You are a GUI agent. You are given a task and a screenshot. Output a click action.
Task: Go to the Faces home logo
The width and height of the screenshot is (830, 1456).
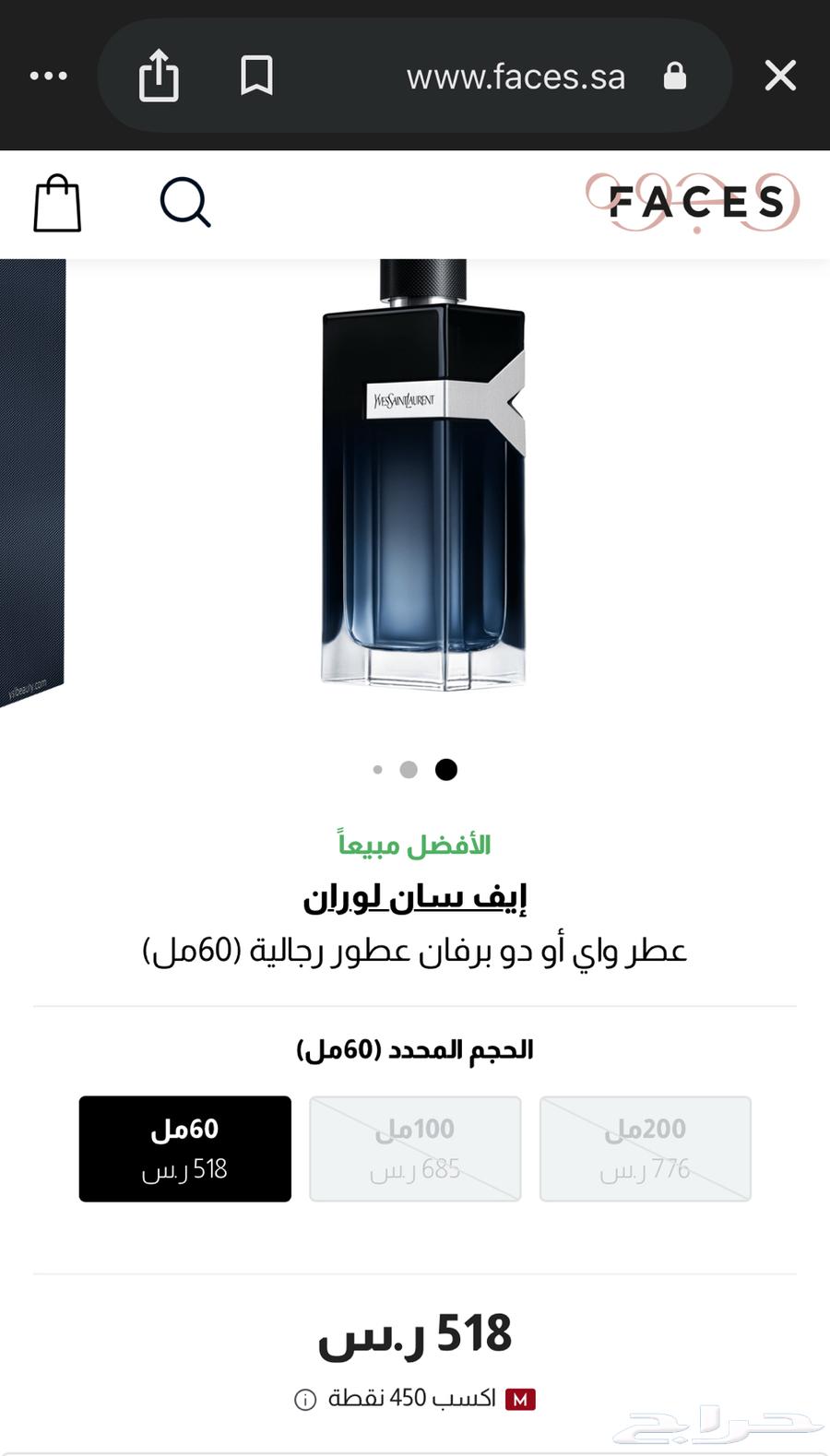click(x=693, y=202)
